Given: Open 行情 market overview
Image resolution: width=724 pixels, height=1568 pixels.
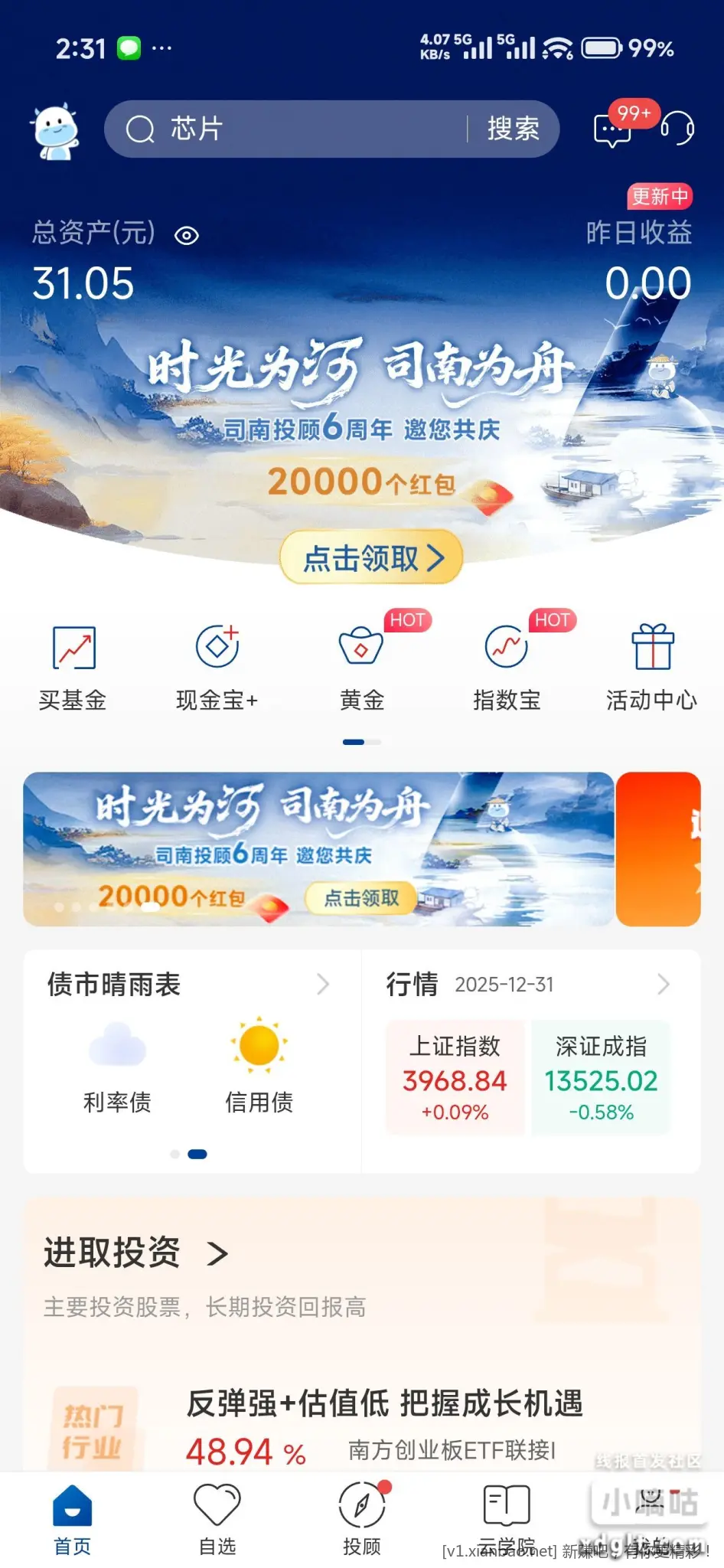Looking at the screenshot, I should click(x=663, y=984).
